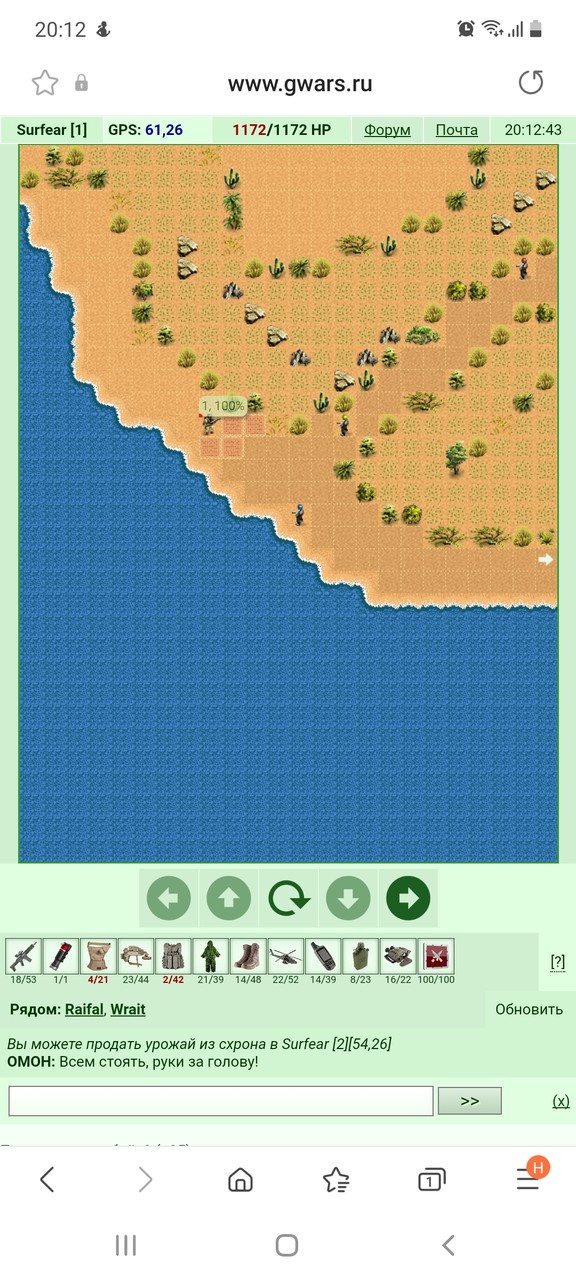Viewport: 576px width, 1280px height.
Task: Go to the browser home page
Action: click(x=241, y=1181)
